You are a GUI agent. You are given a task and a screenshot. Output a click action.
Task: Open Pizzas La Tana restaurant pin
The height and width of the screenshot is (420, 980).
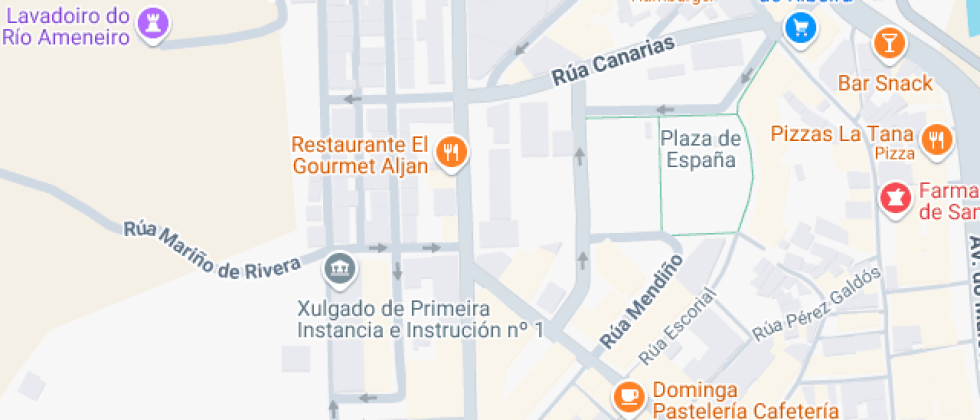click(936, 140)
